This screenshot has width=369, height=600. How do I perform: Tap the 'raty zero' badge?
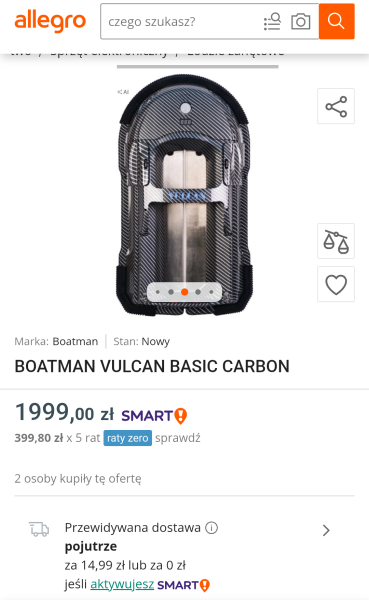point(127,438)
